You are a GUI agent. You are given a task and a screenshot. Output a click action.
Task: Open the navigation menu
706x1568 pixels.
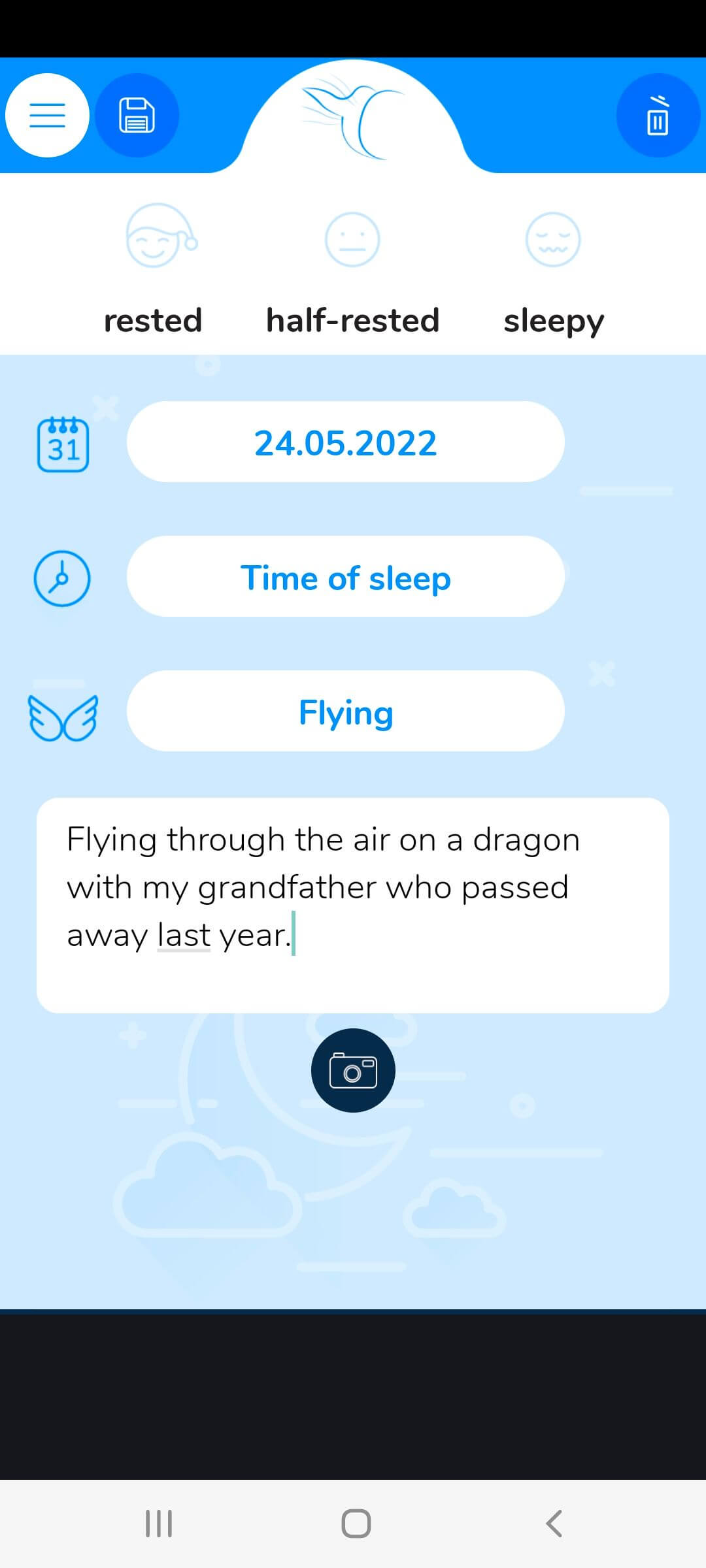coord(46,114)
